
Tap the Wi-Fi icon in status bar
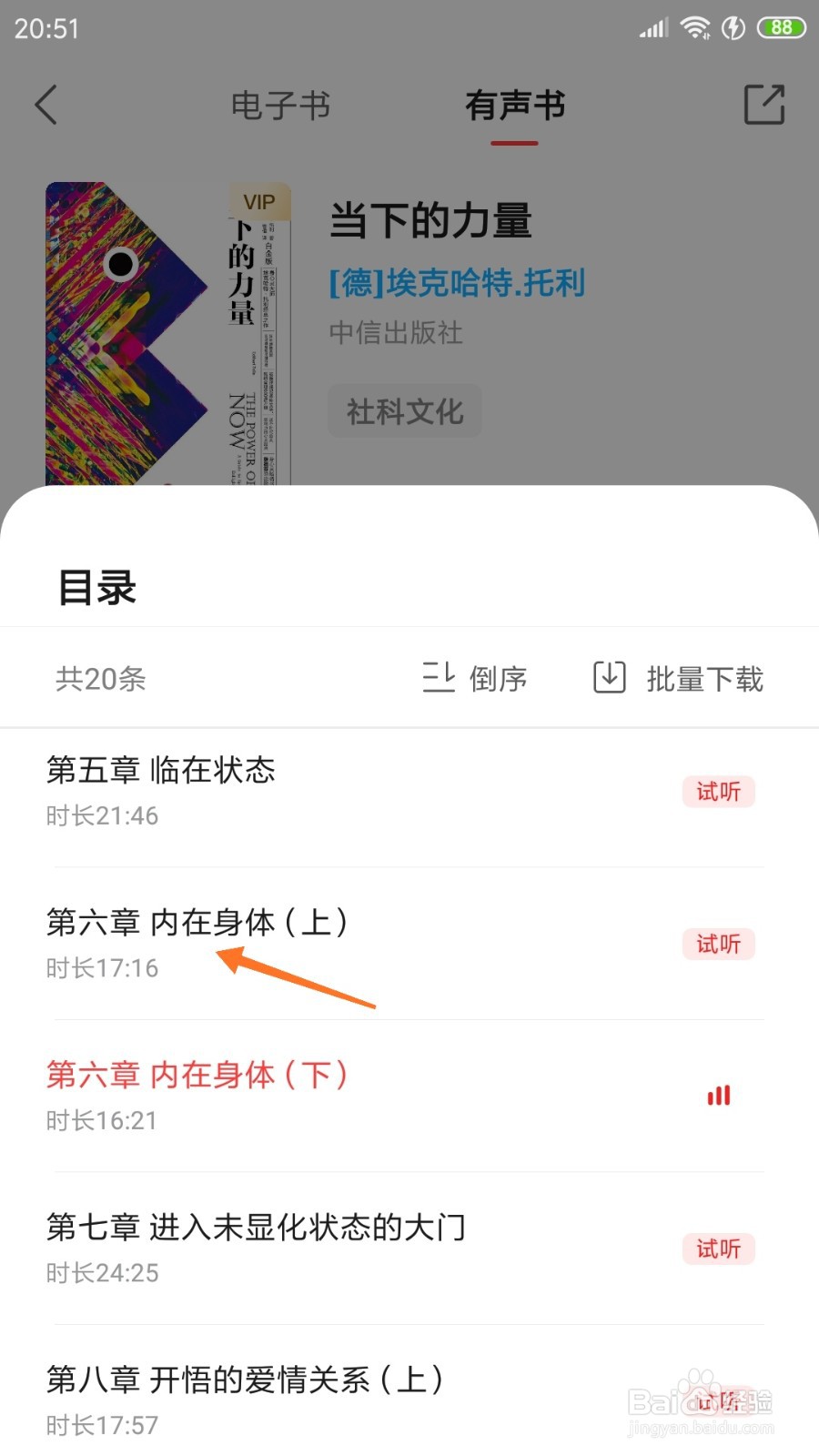tap(696, 26)
